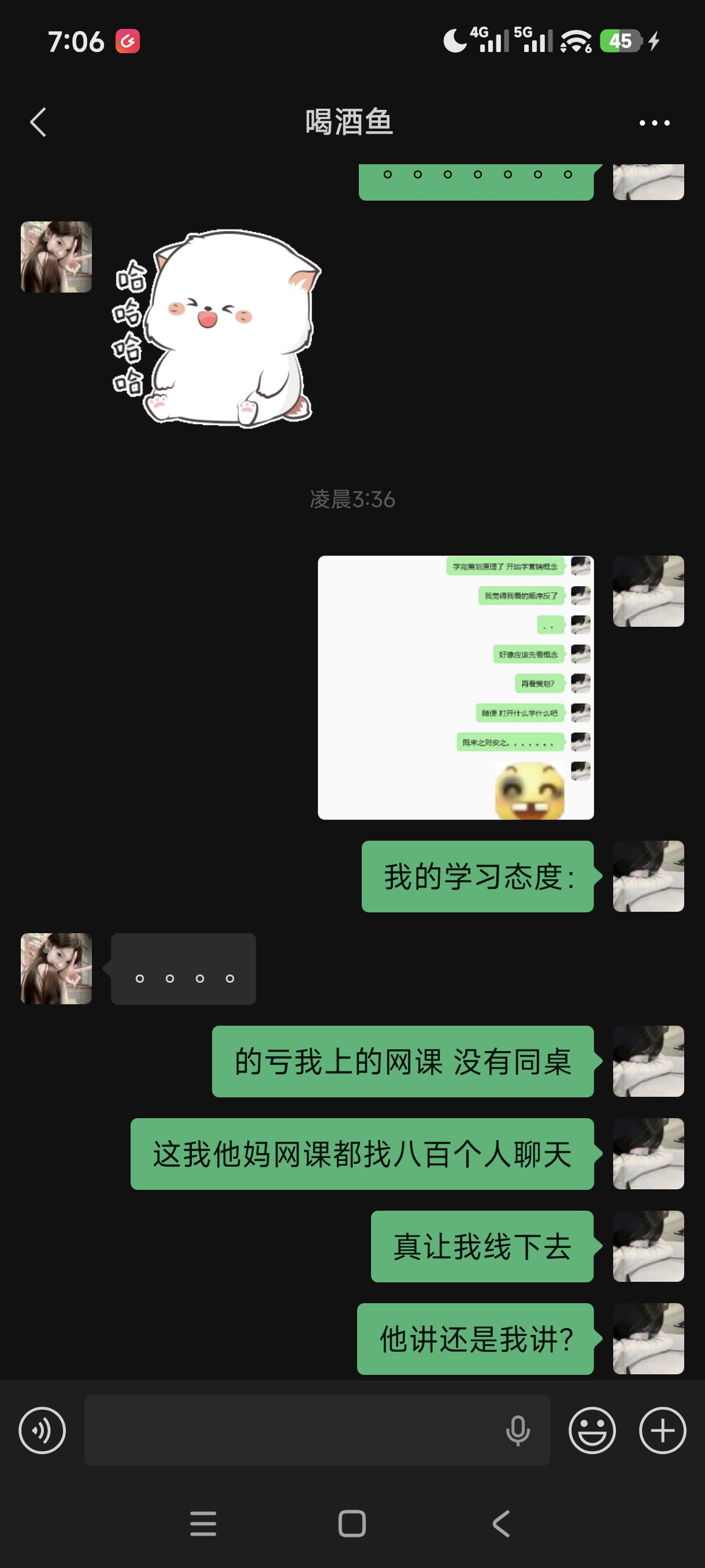The width and height of the screenshot is (705, 1568).
Task: Open the plus attachments menu
Action: point(662,1430)
